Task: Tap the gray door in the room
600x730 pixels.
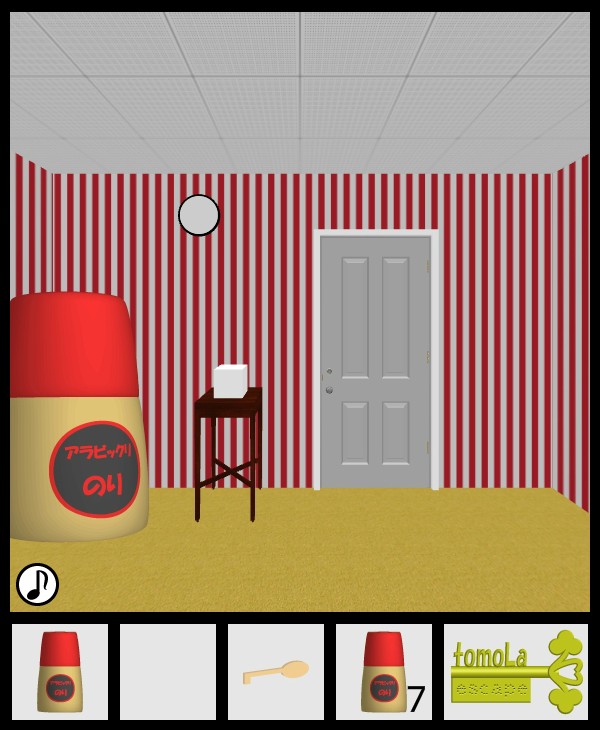Action: pos(376,362)
